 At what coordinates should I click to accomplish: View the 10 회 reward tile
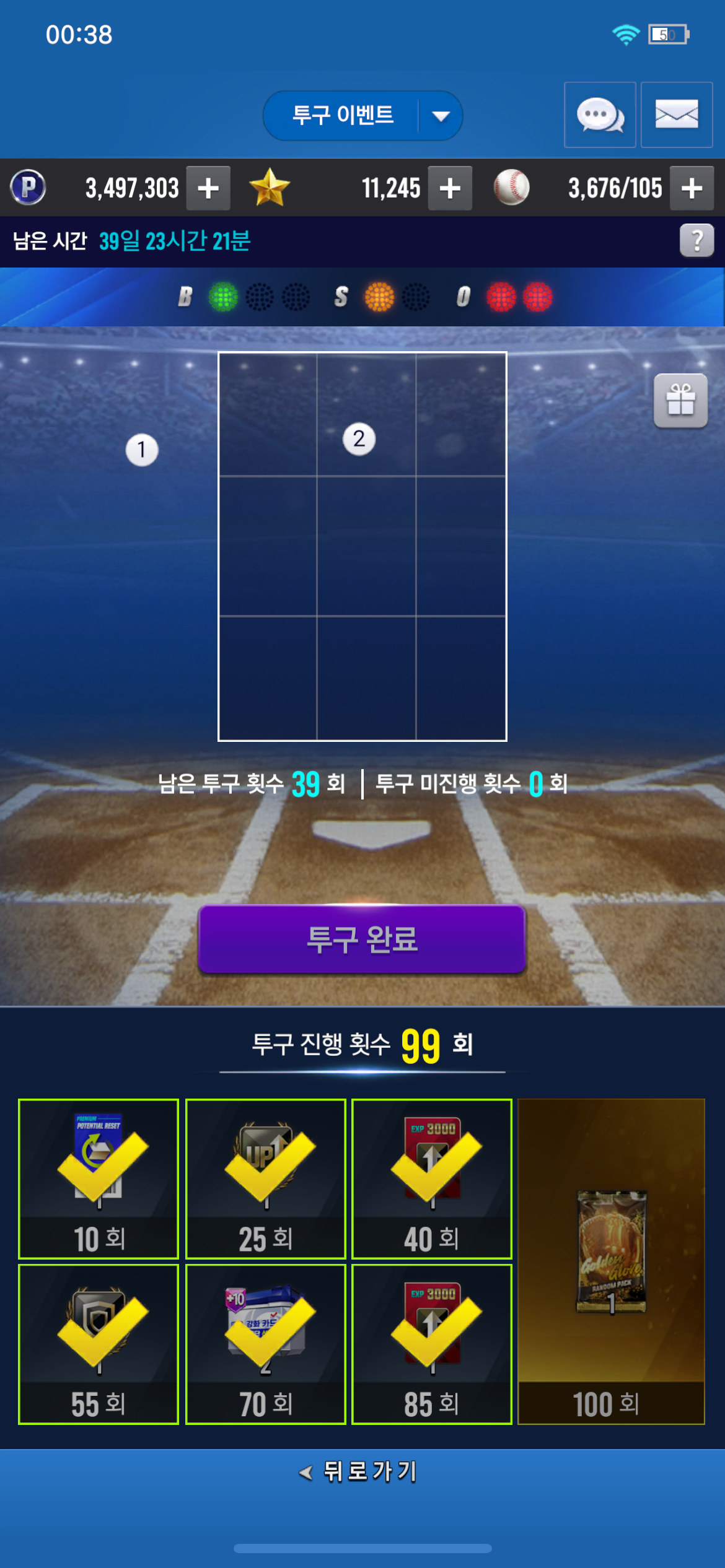(99, 1179)
